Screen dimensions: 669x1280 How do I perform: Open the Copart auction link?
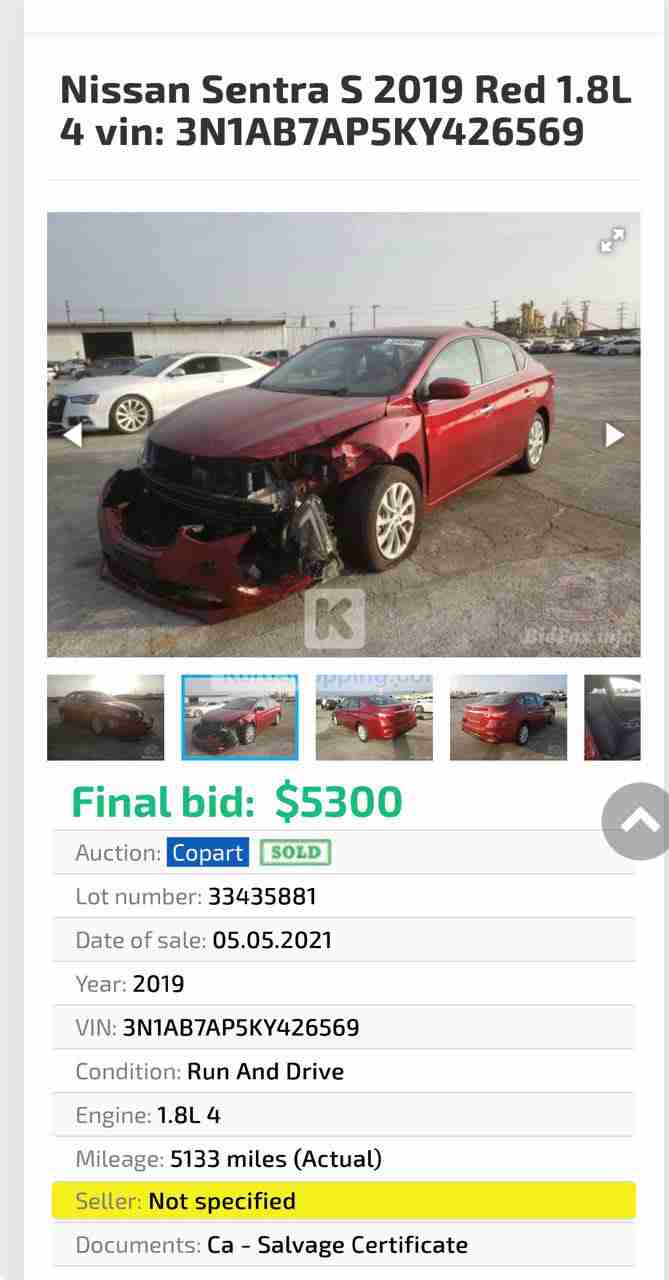(x=207, y=853)
